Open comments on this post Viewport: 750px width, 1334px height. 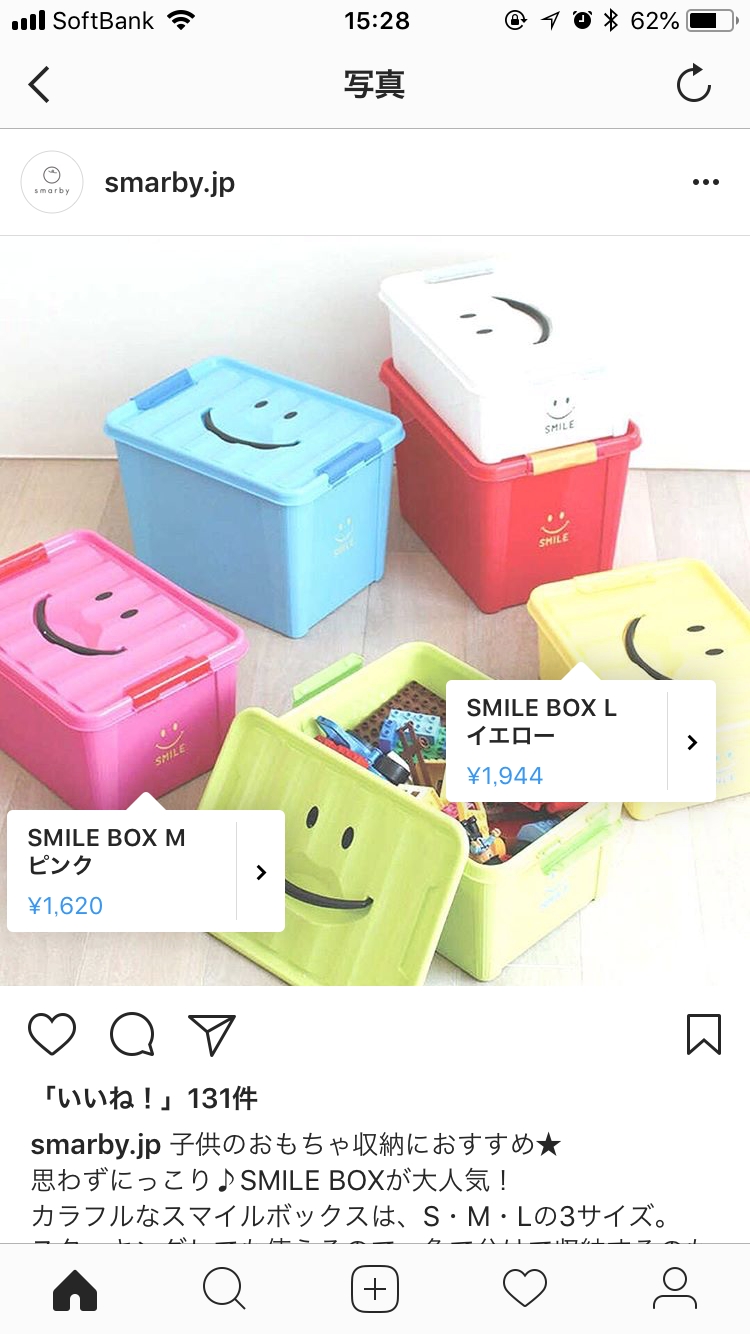tap(132, 1035)
